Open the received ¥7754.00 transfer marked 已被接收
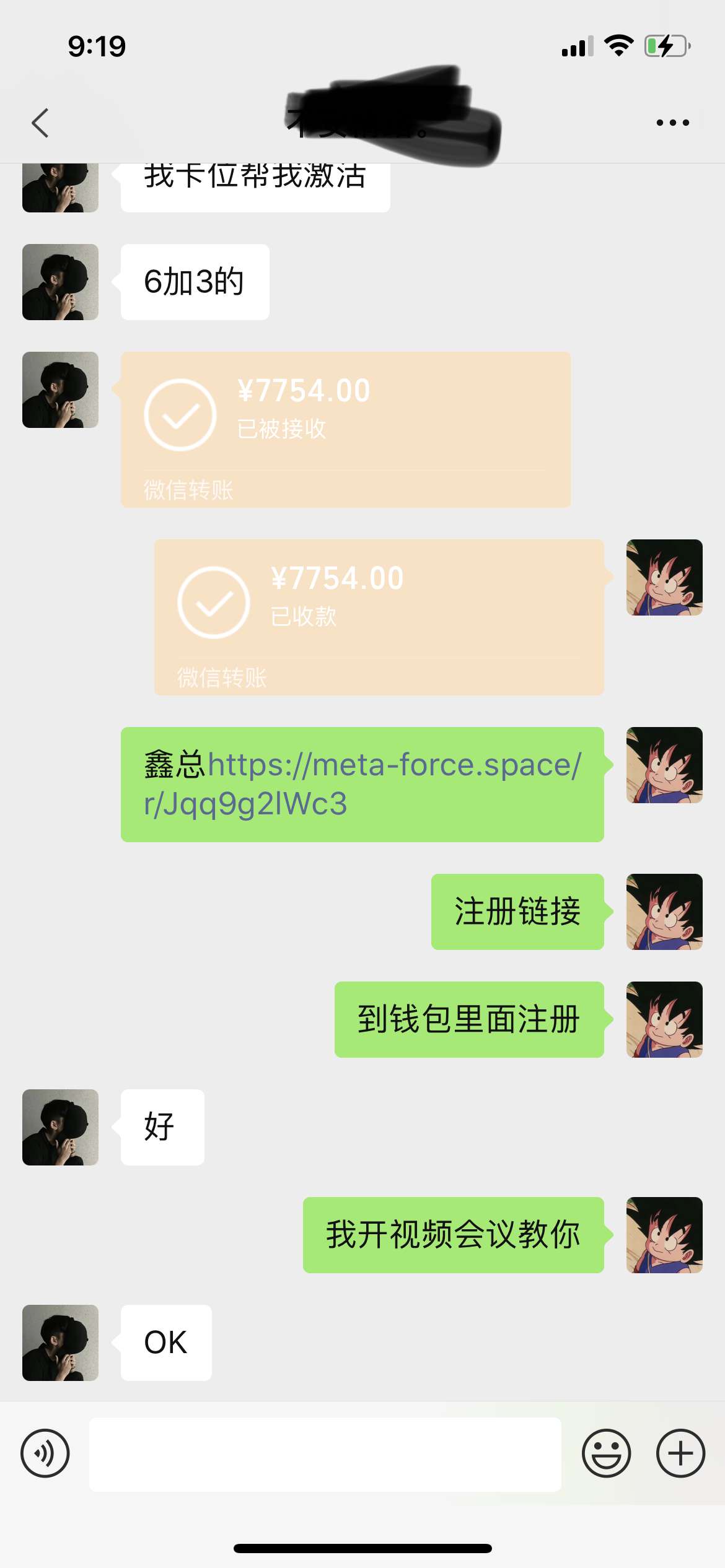The height and width of the screenshot is (1568, 725). [345, 429]
